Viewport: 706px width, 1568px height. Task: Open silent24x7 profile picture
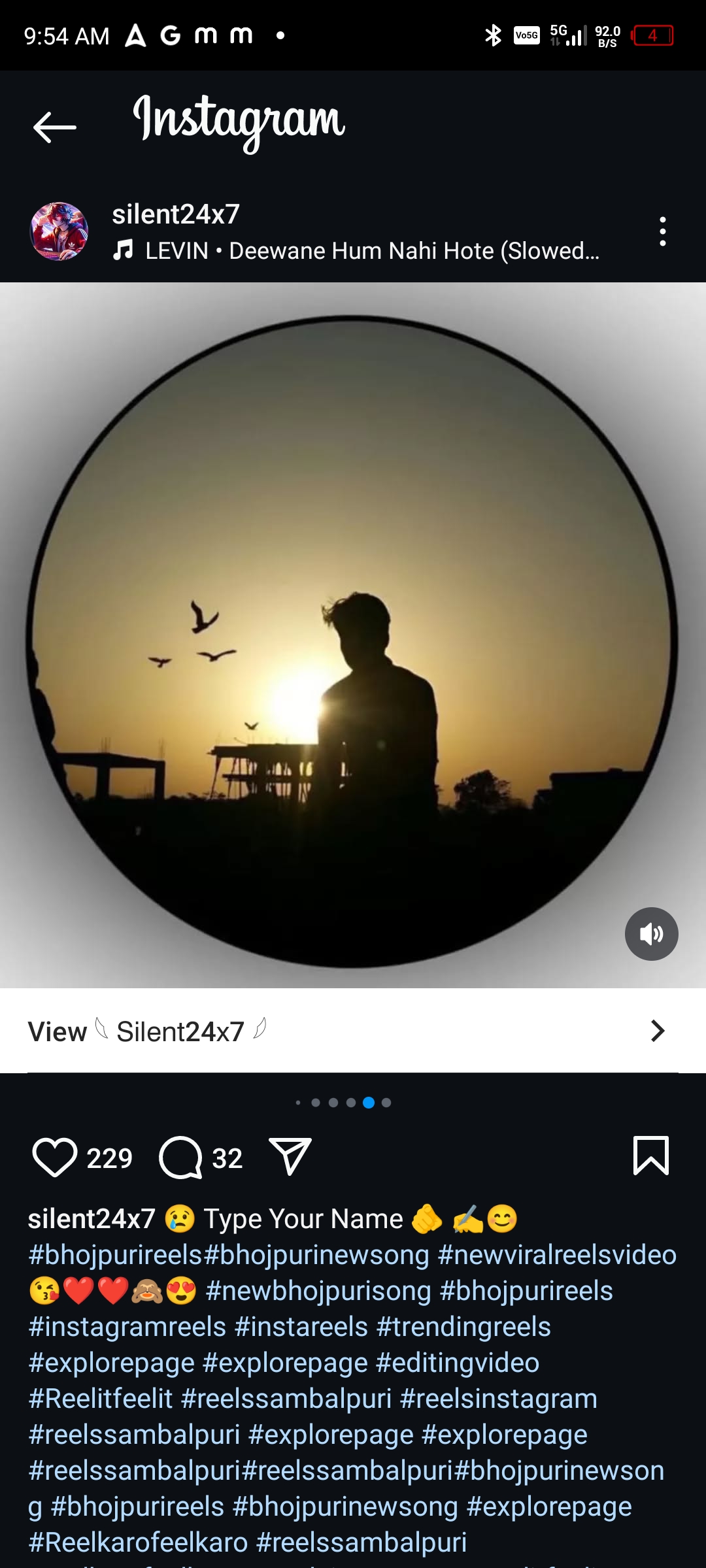[59, 231]
